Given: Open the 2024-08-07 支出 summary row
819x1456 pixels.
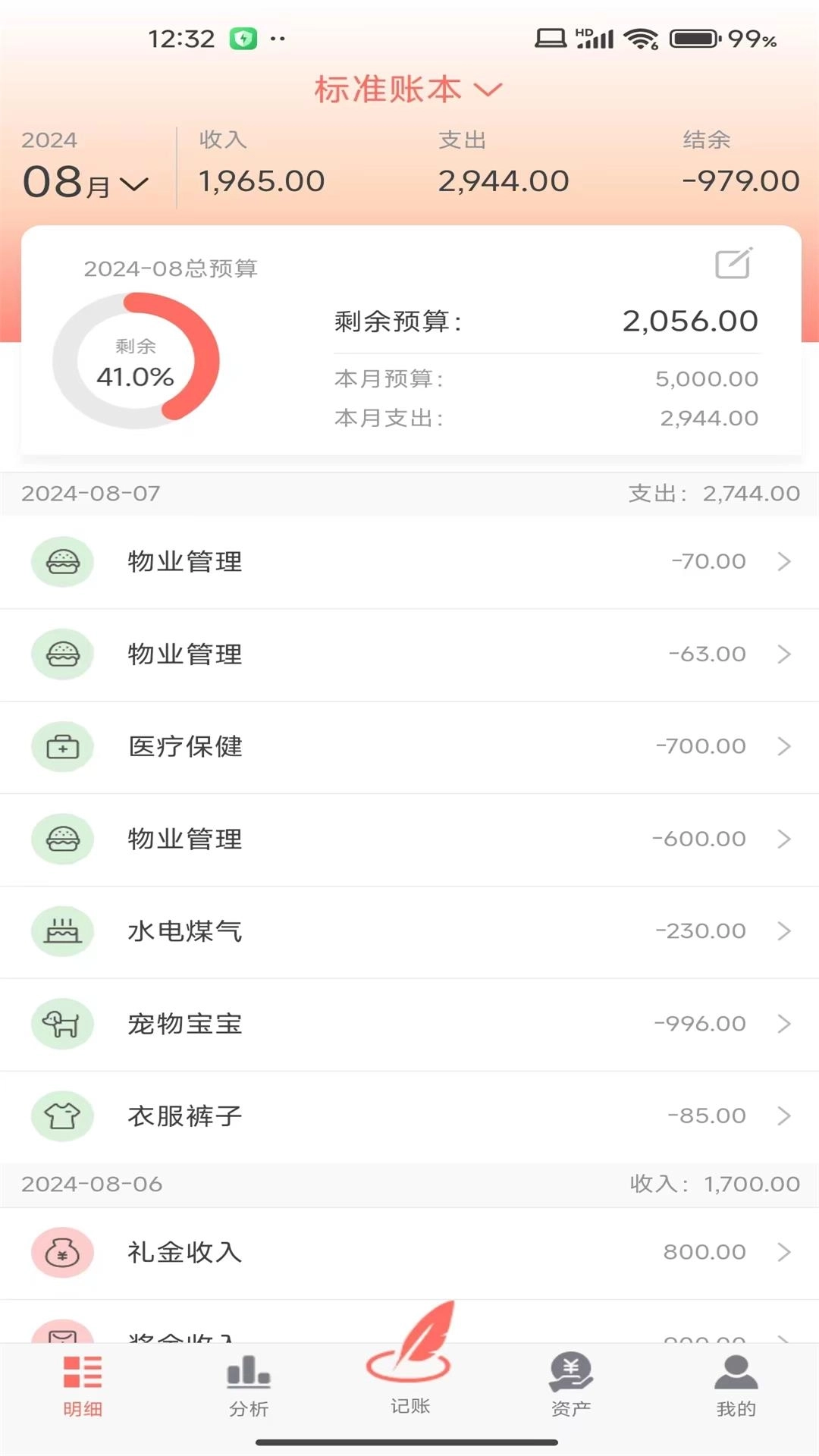Looking at the screenshot, I should pos(409,493).
